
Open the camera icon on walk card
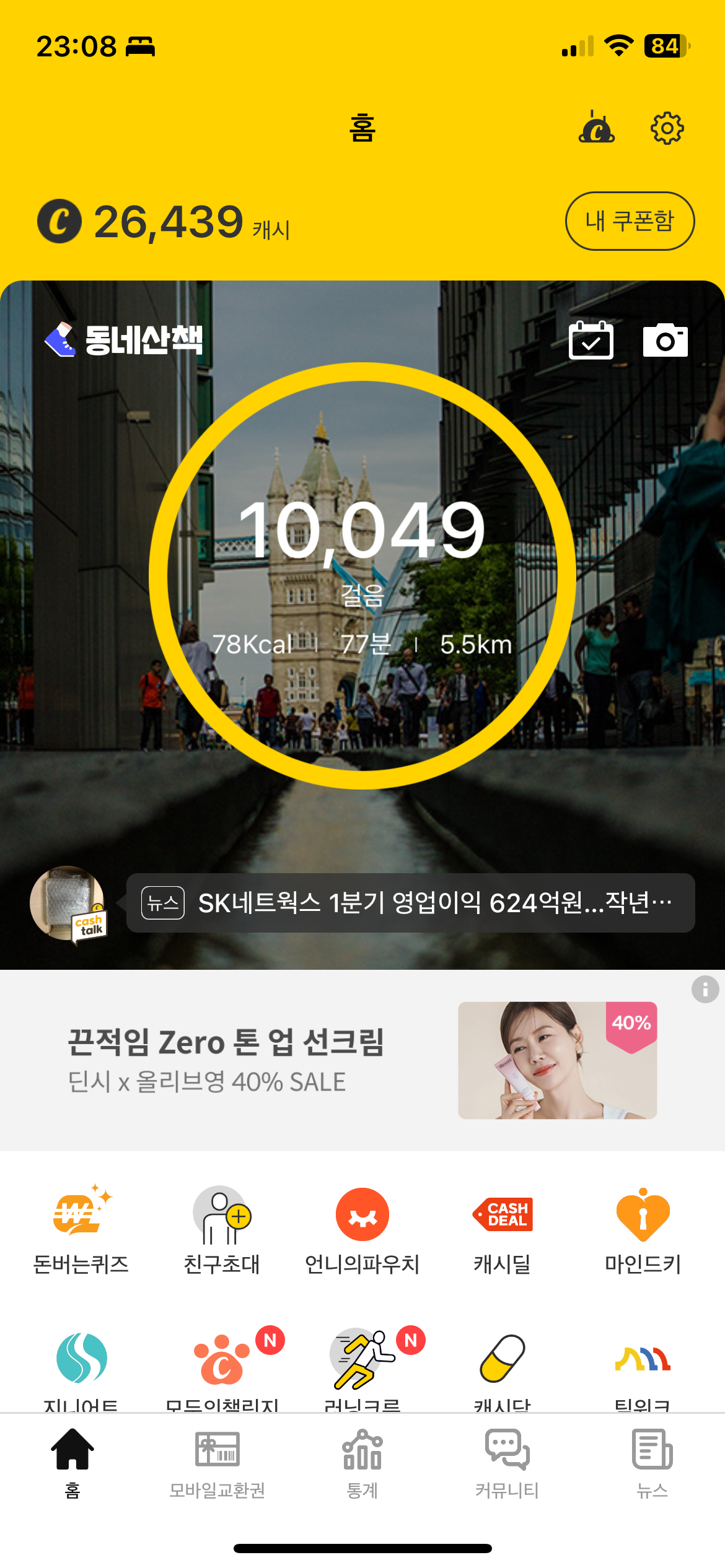[x=665, y=340]
